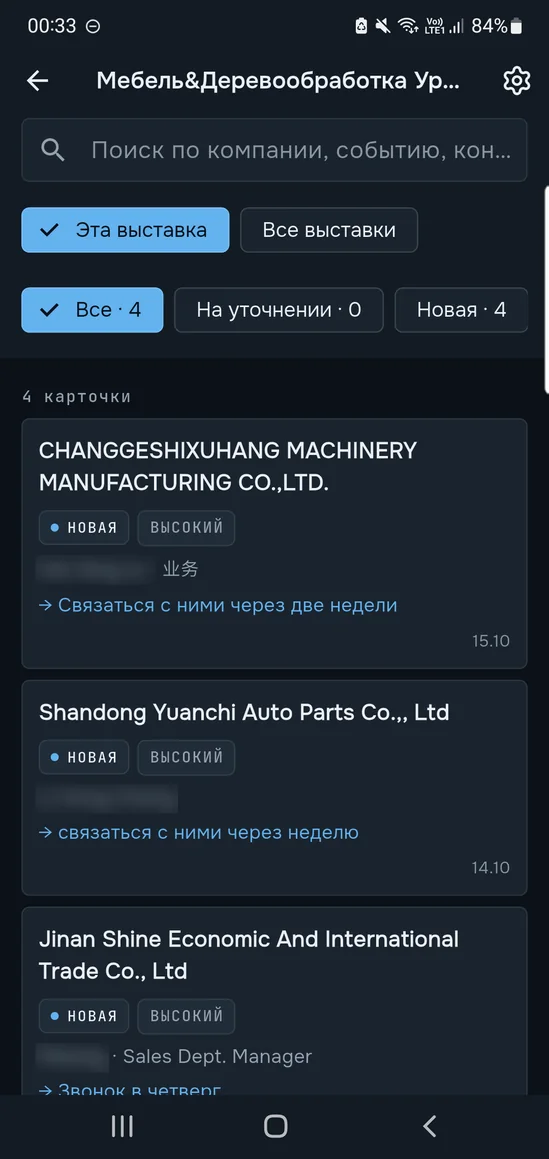Open the CHANGGESHIXUHANG MACHINERY card

[x=274, y=543]
